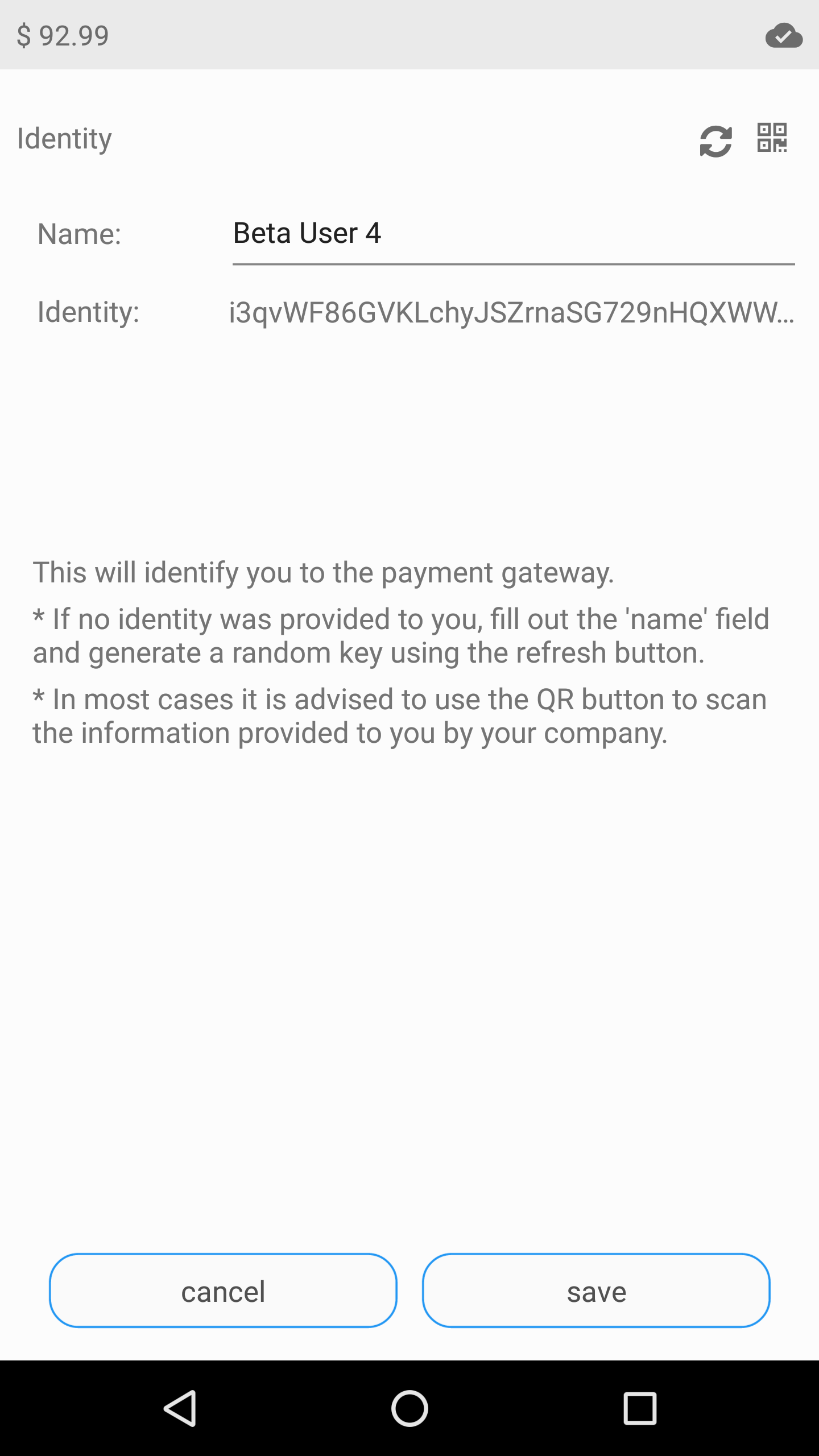Go to the home screen
819x1456 pixels.
coord(409,1408)
